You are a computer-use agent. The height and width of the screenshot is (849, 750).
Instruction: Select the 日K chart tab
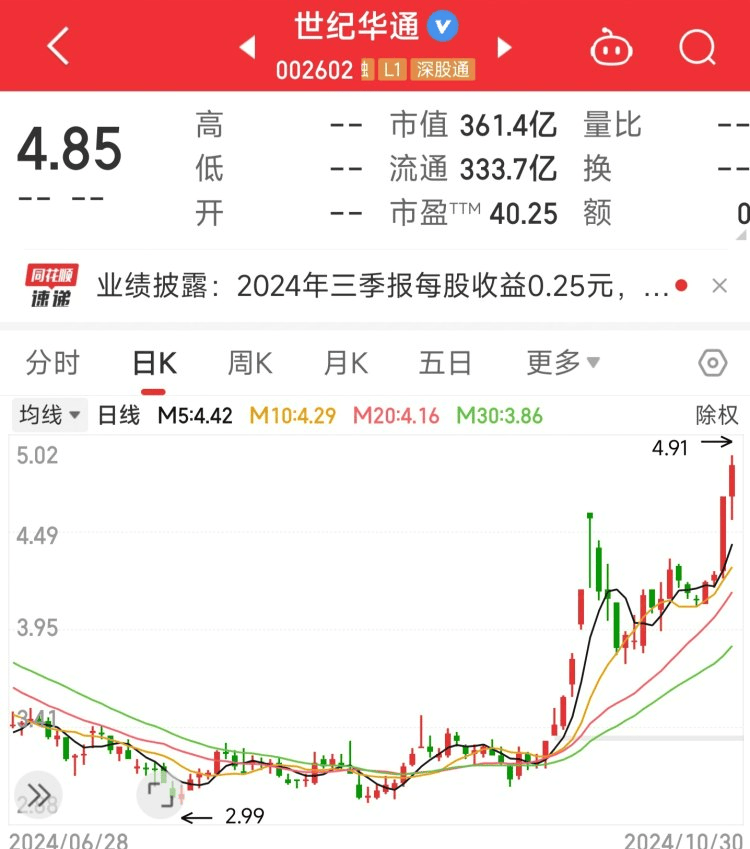[154, 364]
